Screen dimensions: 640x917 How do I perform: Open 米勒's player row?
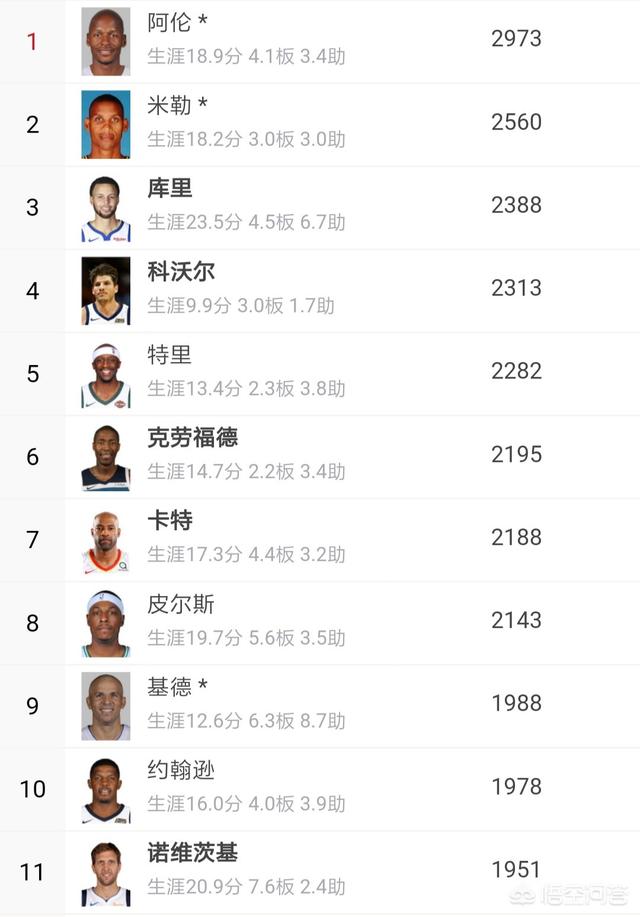click(x=300, y=123)
